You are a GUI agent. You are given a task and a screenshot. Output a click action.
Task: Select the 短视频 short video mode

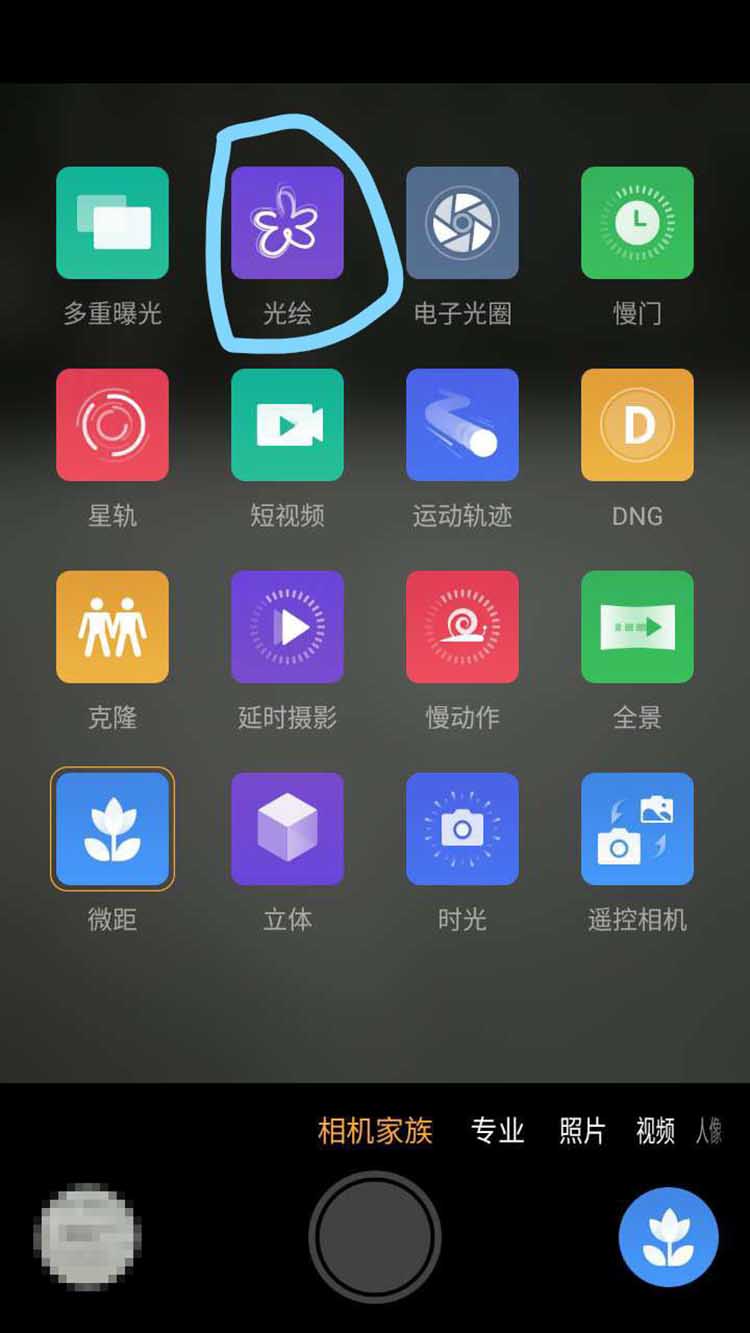coord(287,424)
